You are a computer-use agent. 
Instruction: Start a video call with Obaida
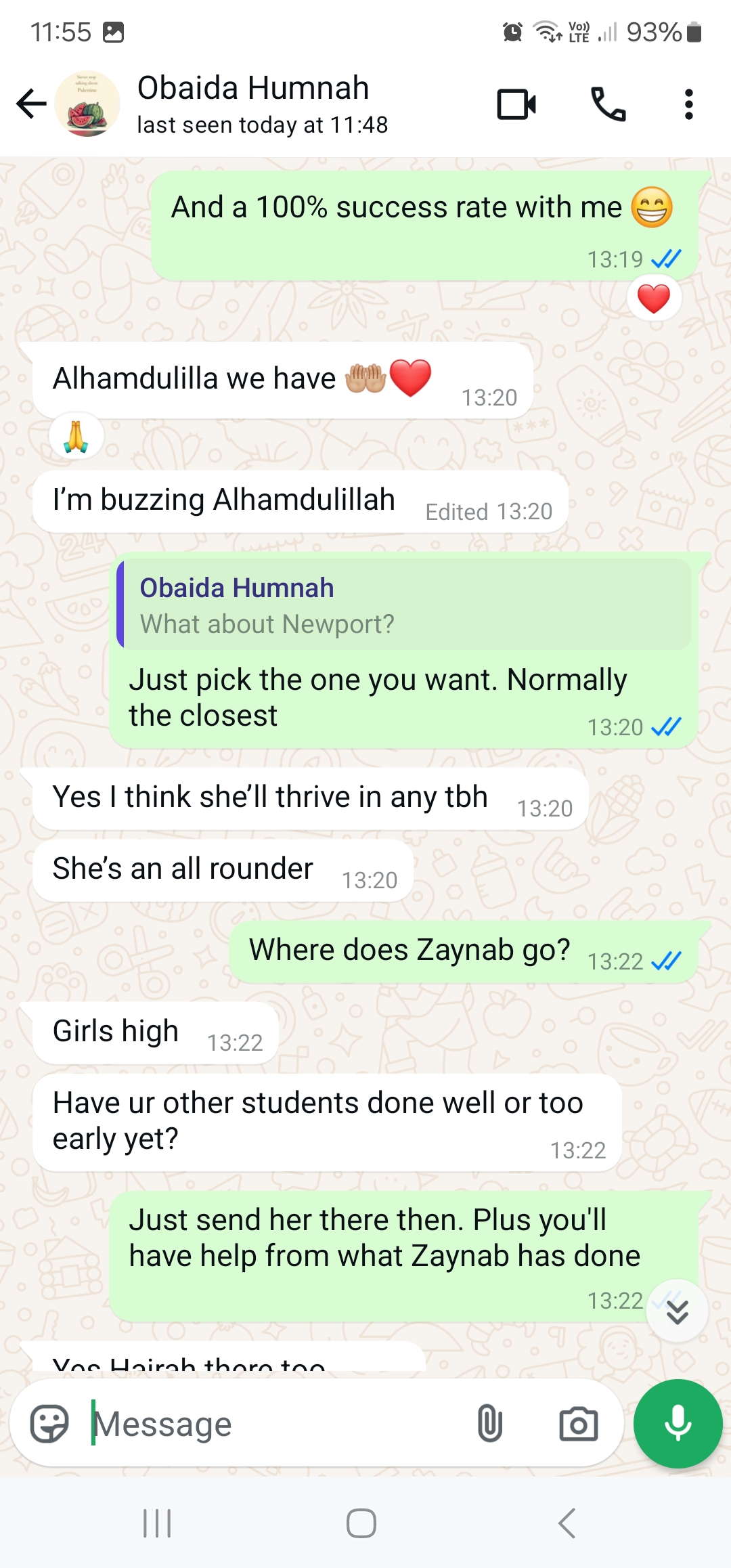[516, 104]
